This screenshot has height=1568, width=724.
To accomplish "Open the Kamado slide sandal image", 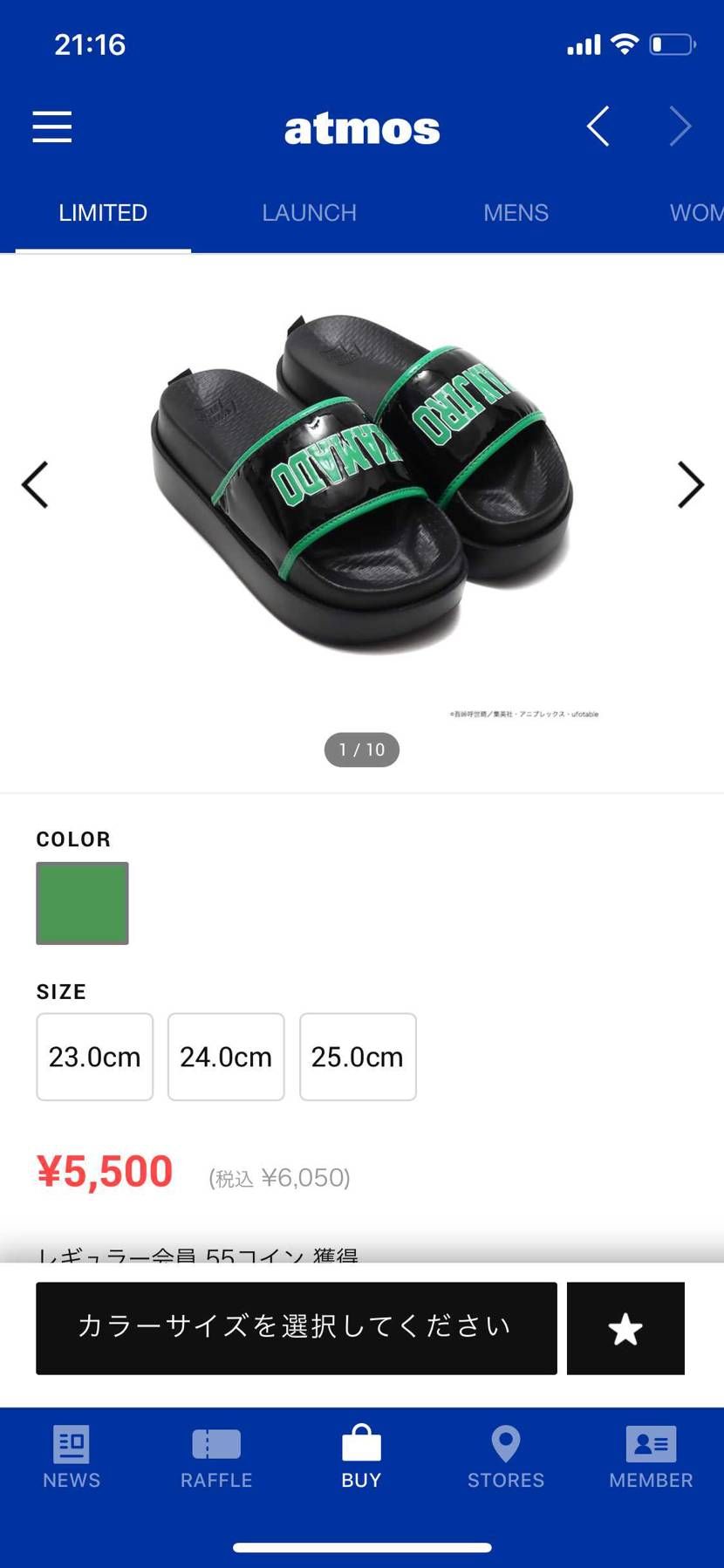I will point(362,484).
